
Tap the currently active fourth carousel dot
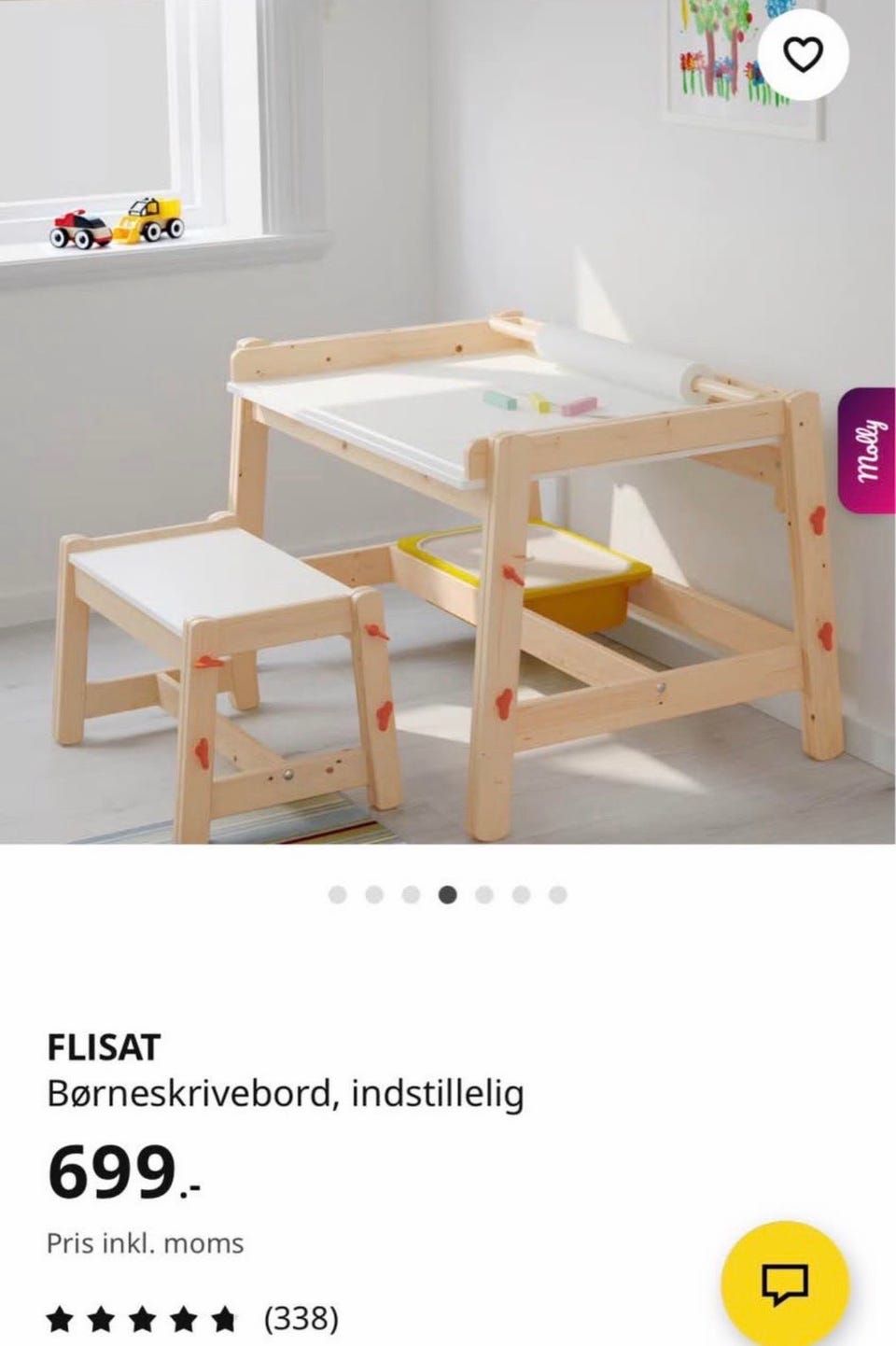click(x=446, y=893)
